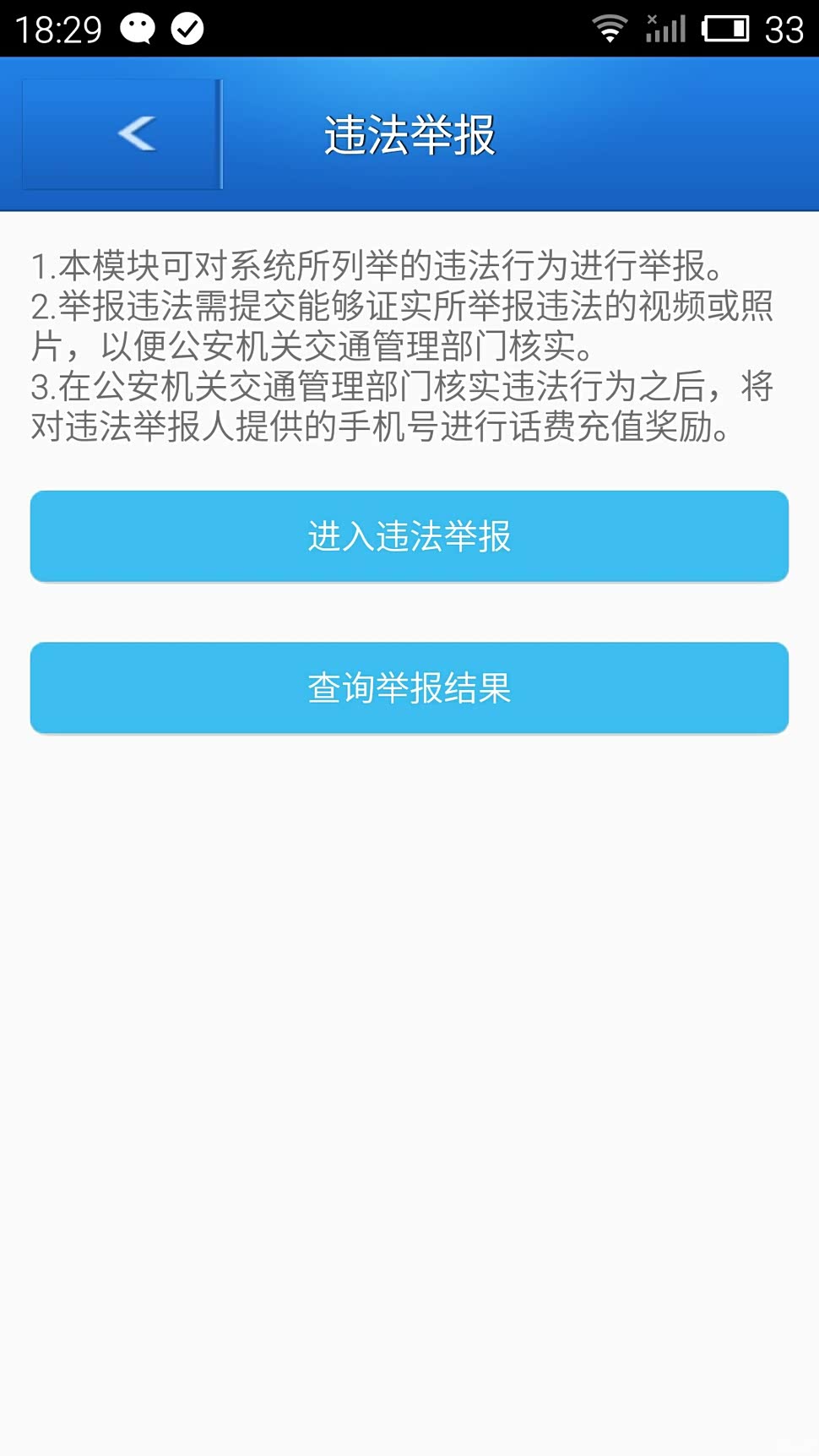819x1456 pixels.
Task: Select the 进入违法举报 button label text
Action: pos(409,536)
